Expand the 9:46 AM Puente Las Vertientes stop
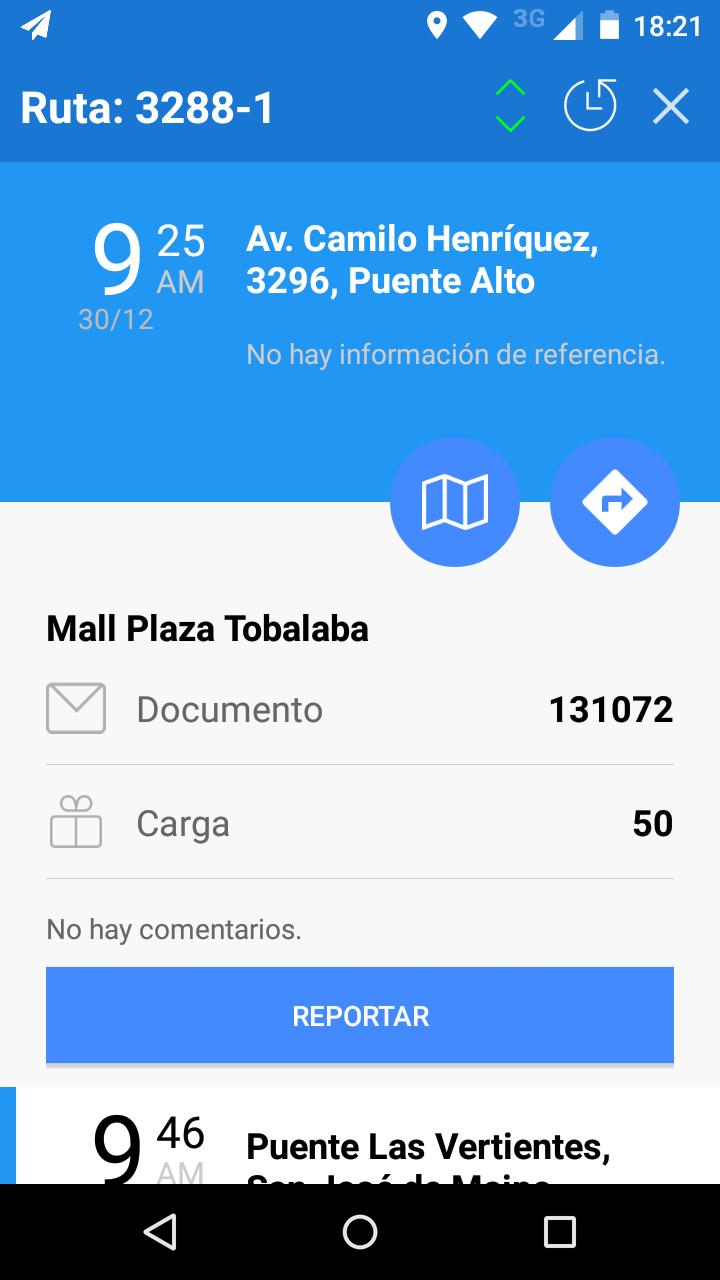 (360, 1140)
